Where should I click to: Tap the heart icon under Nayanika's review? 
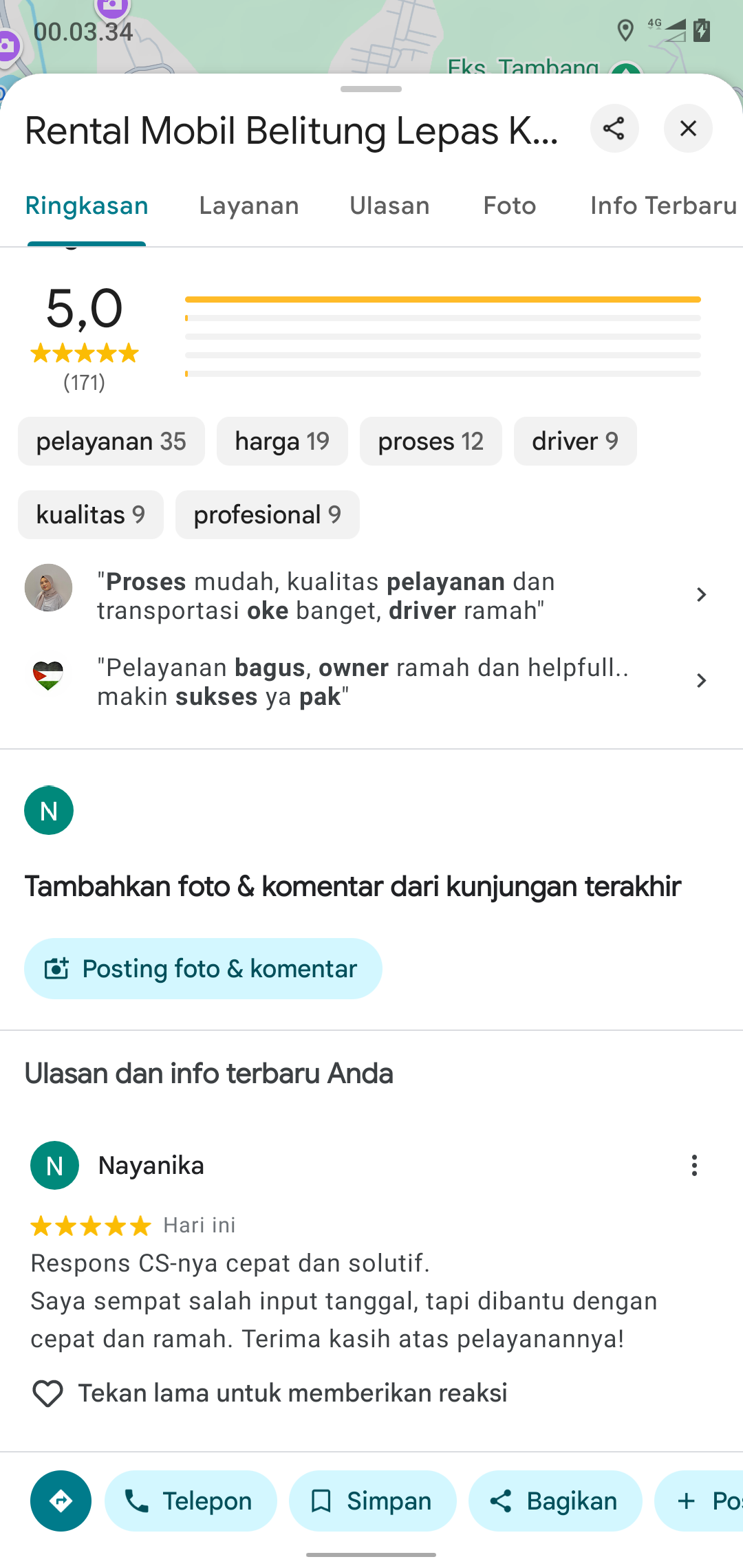47,1393
